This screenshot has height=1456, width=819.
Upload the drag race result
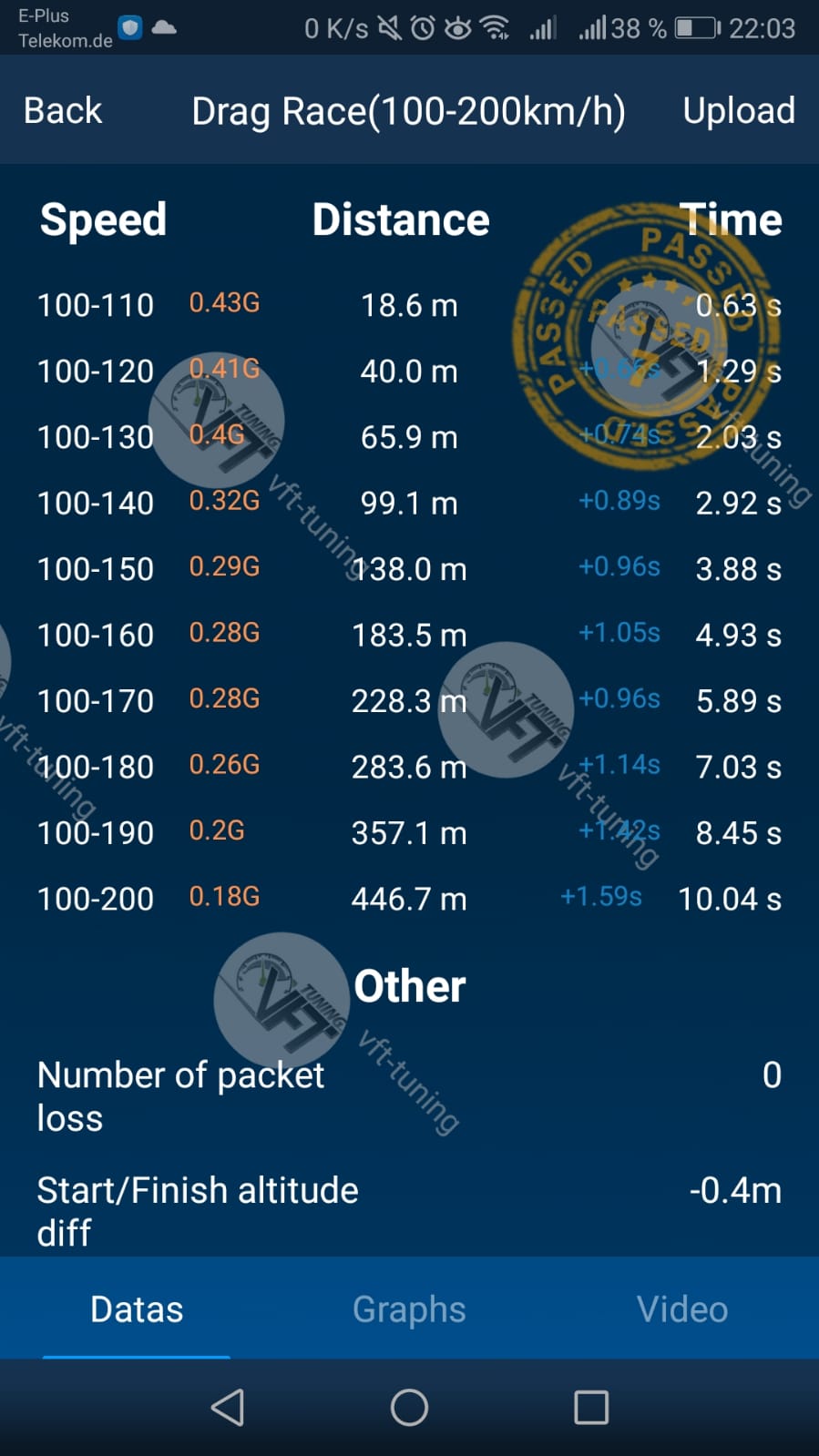click(x=738, y=111)
